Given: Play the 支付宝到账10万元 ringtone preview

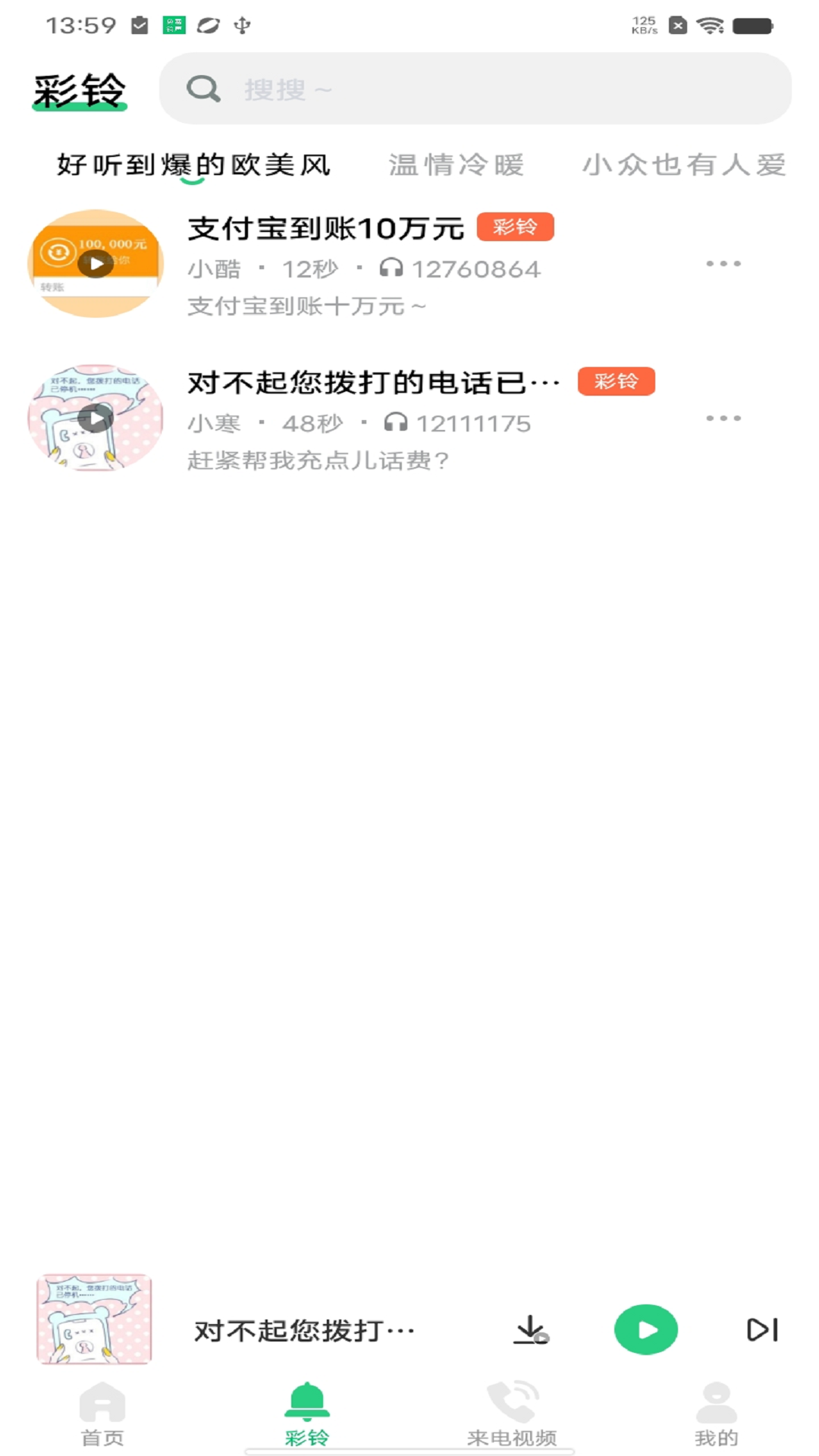Looking at the screenshot, I should (x=96, y=264).
